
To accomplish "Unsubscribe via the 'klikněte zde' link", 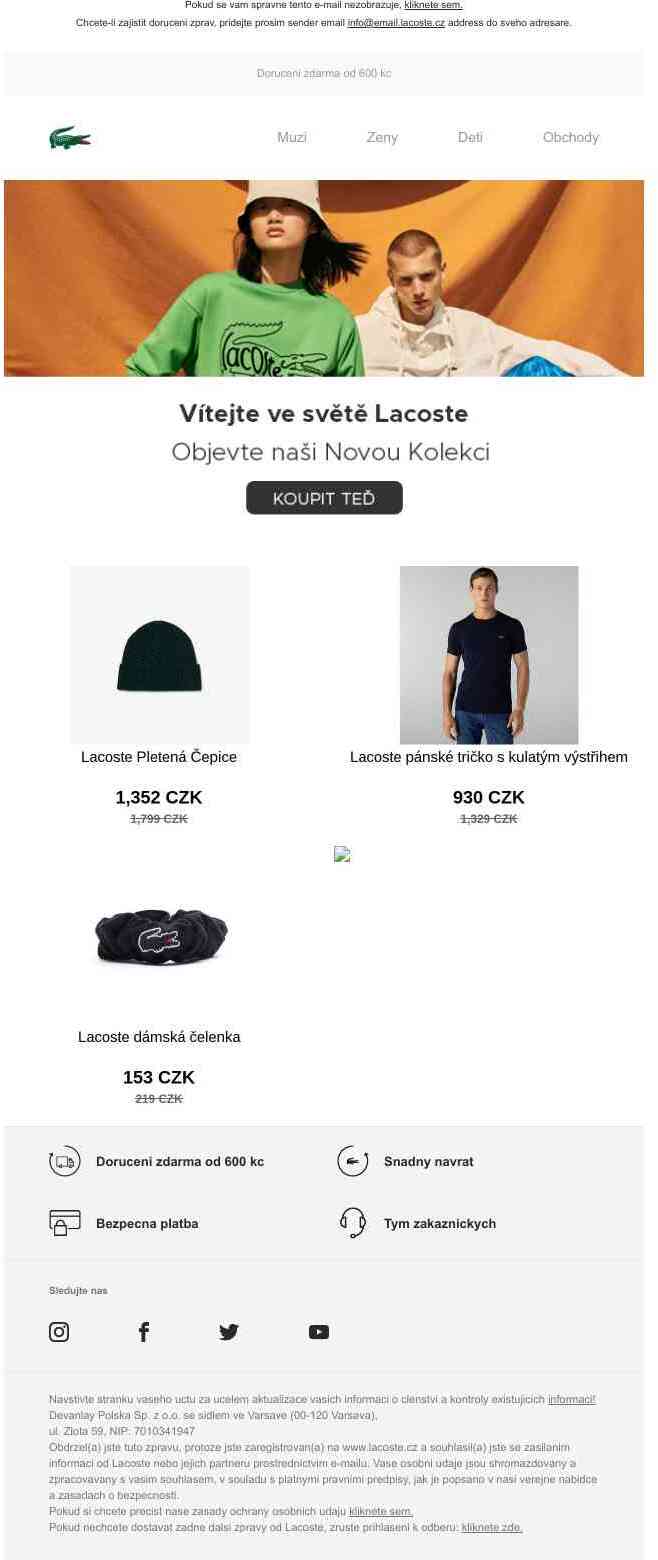I will [491, 1527].
